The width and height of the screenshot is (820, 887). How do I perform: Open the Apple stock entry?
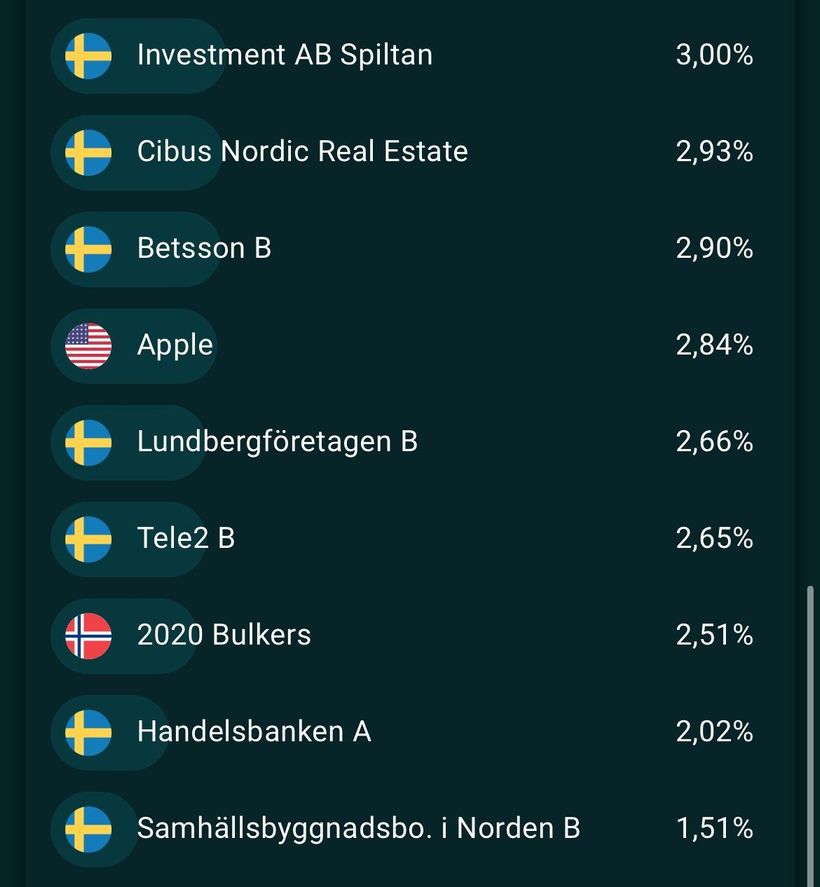coord(176,346)
